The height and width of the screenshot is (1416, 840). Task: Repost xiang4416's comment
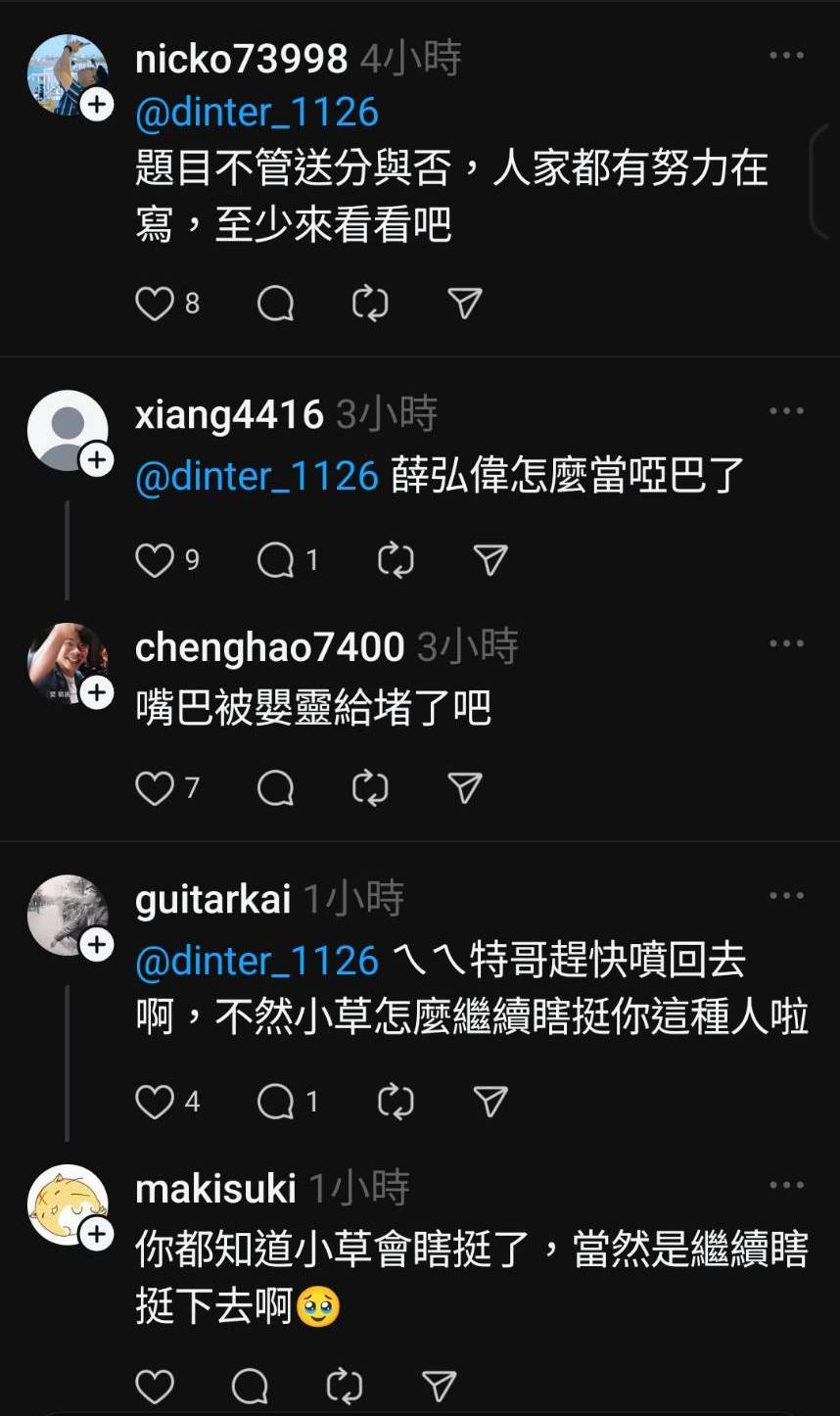396,560
